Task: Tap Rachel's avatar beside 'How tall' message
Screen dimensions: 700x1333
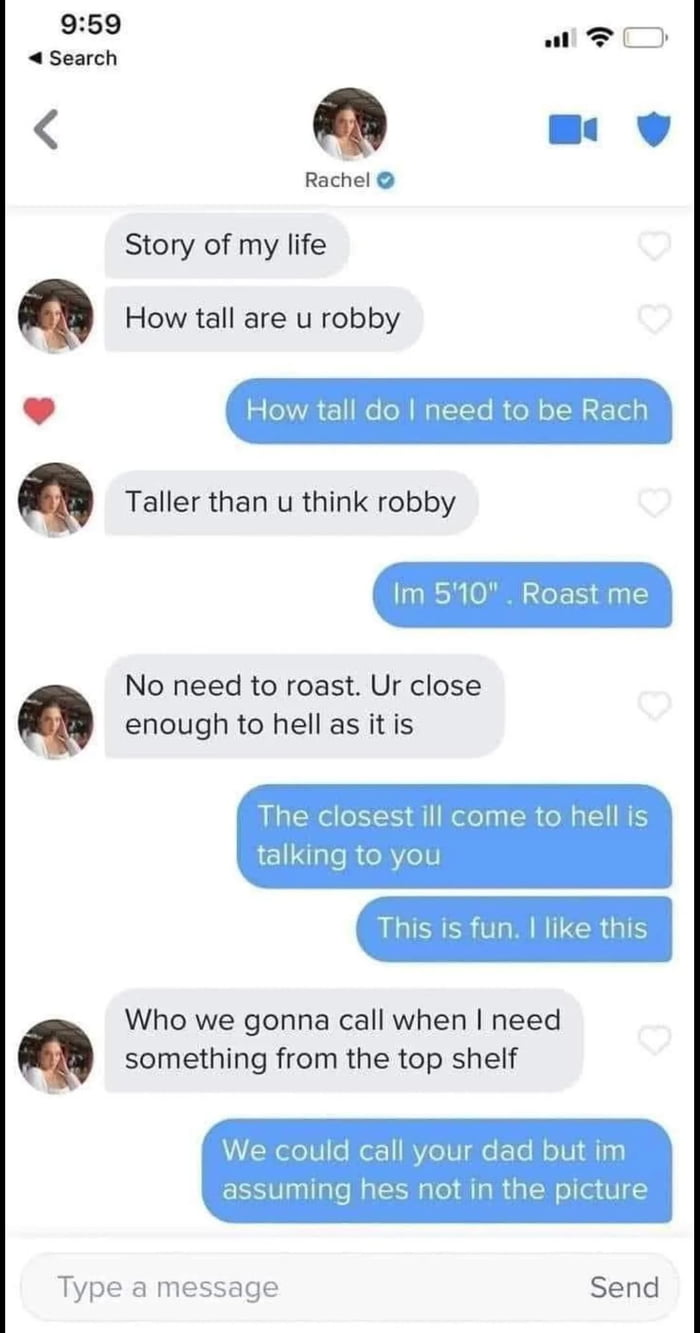Action: (x=55, y=317)
